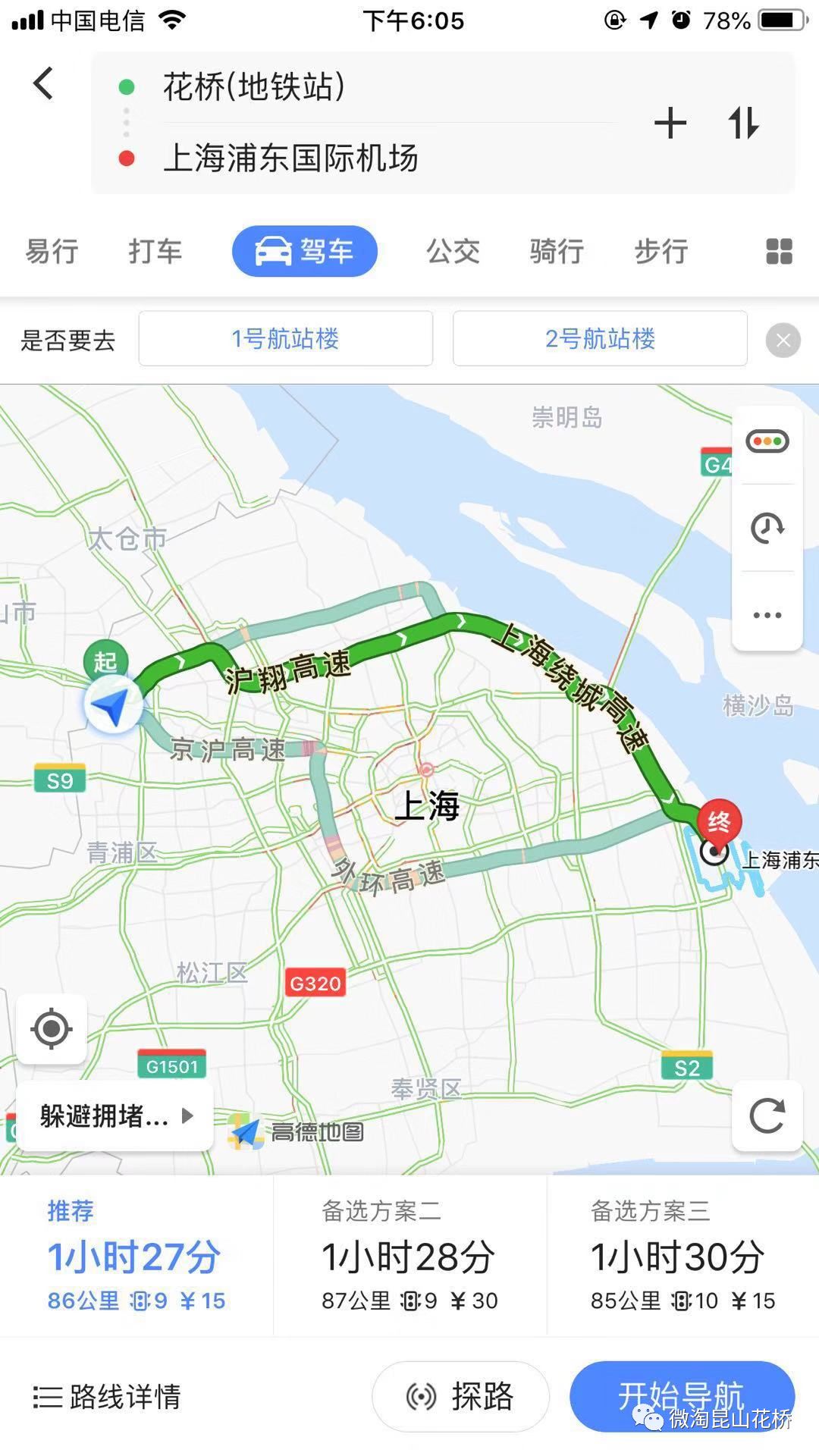Switch to the 易行 tab
This screenshot has width=819, height=1456.
tap(52, 251)
